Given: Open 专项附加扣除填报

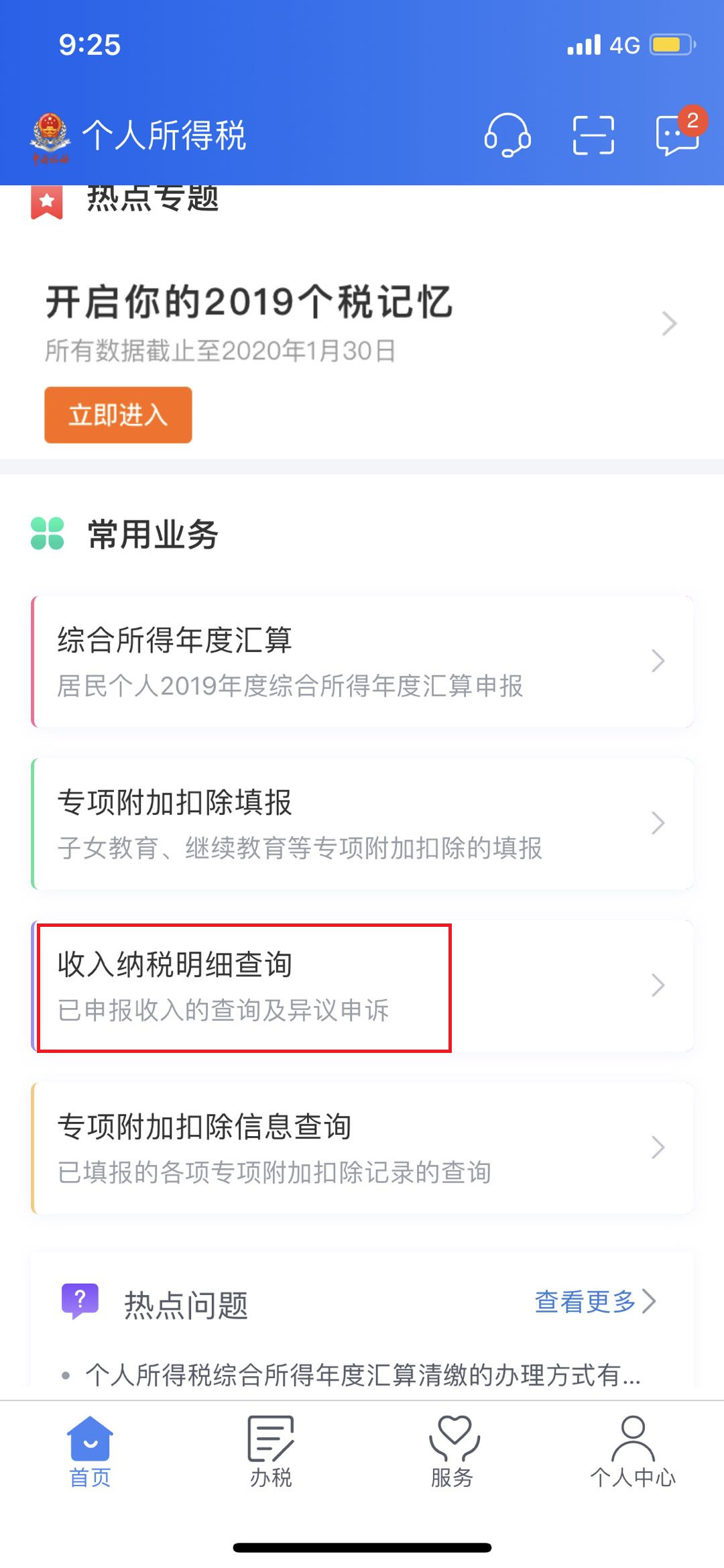Looking at the screenshot, I should pyautogui.click(x=362, y=824).
